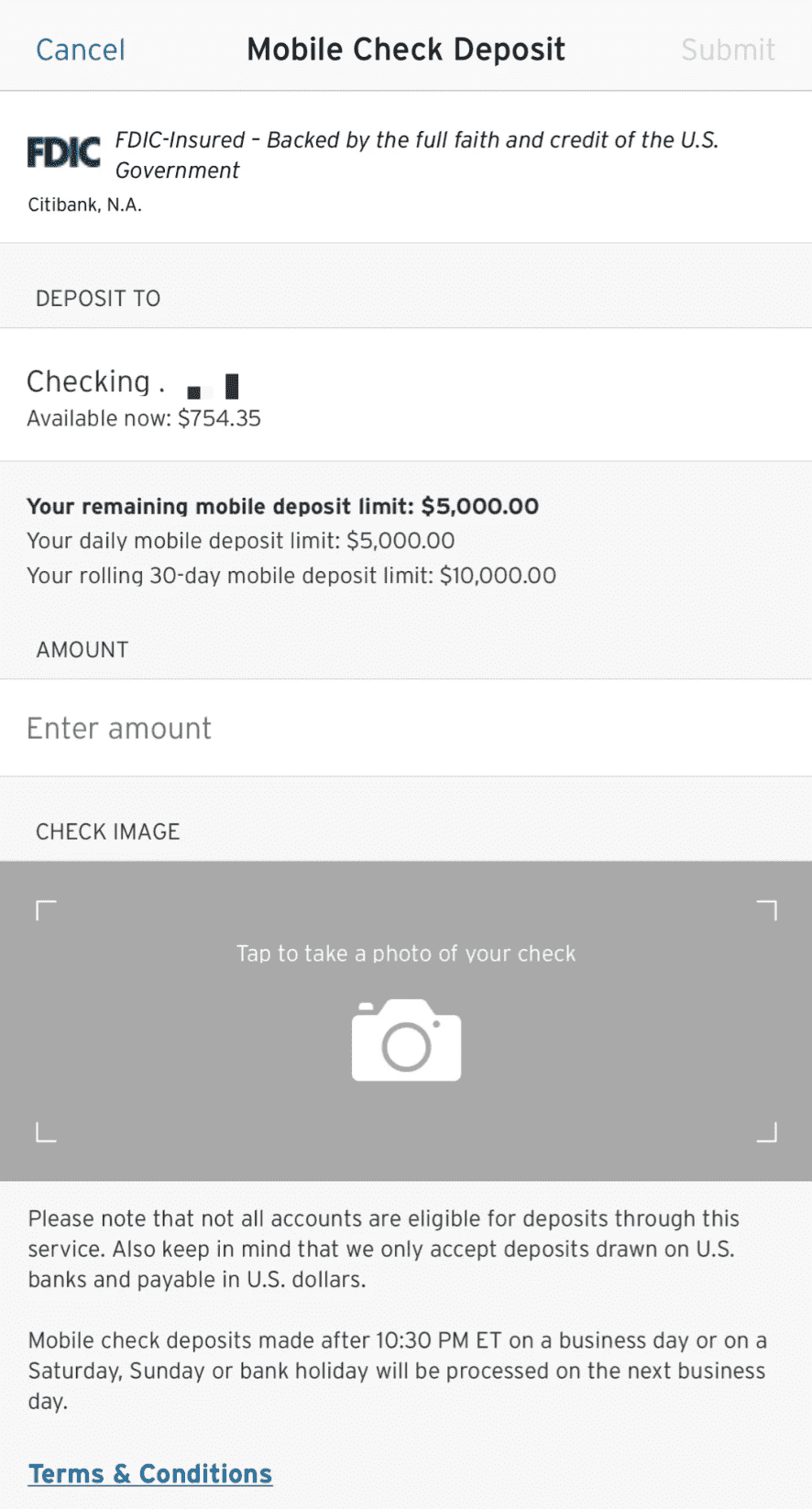Open the Terms & Conditions link
Viewport: 812px width, 1509px height.
coord(150,1473)
